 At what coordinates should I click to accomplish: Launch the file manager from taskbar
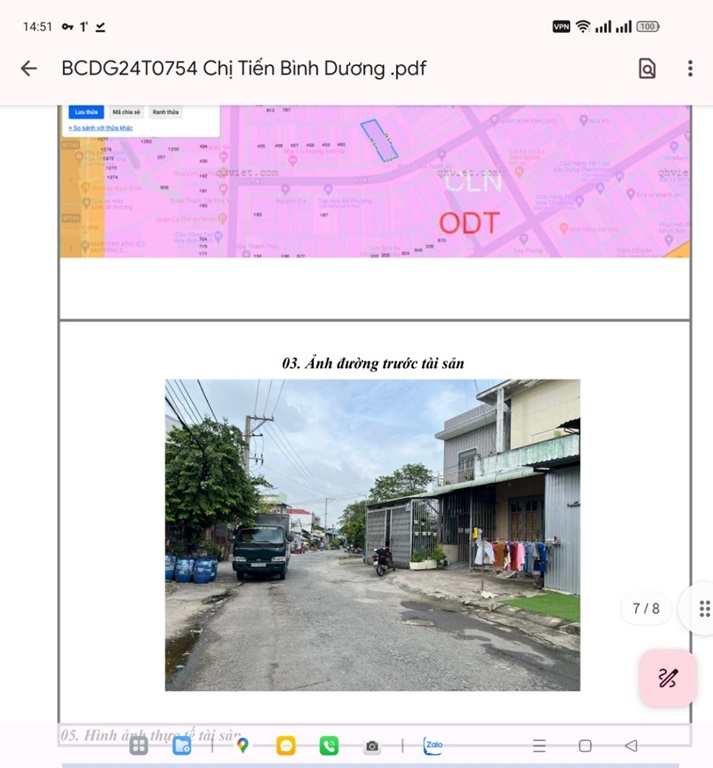[x=182, y=745]
